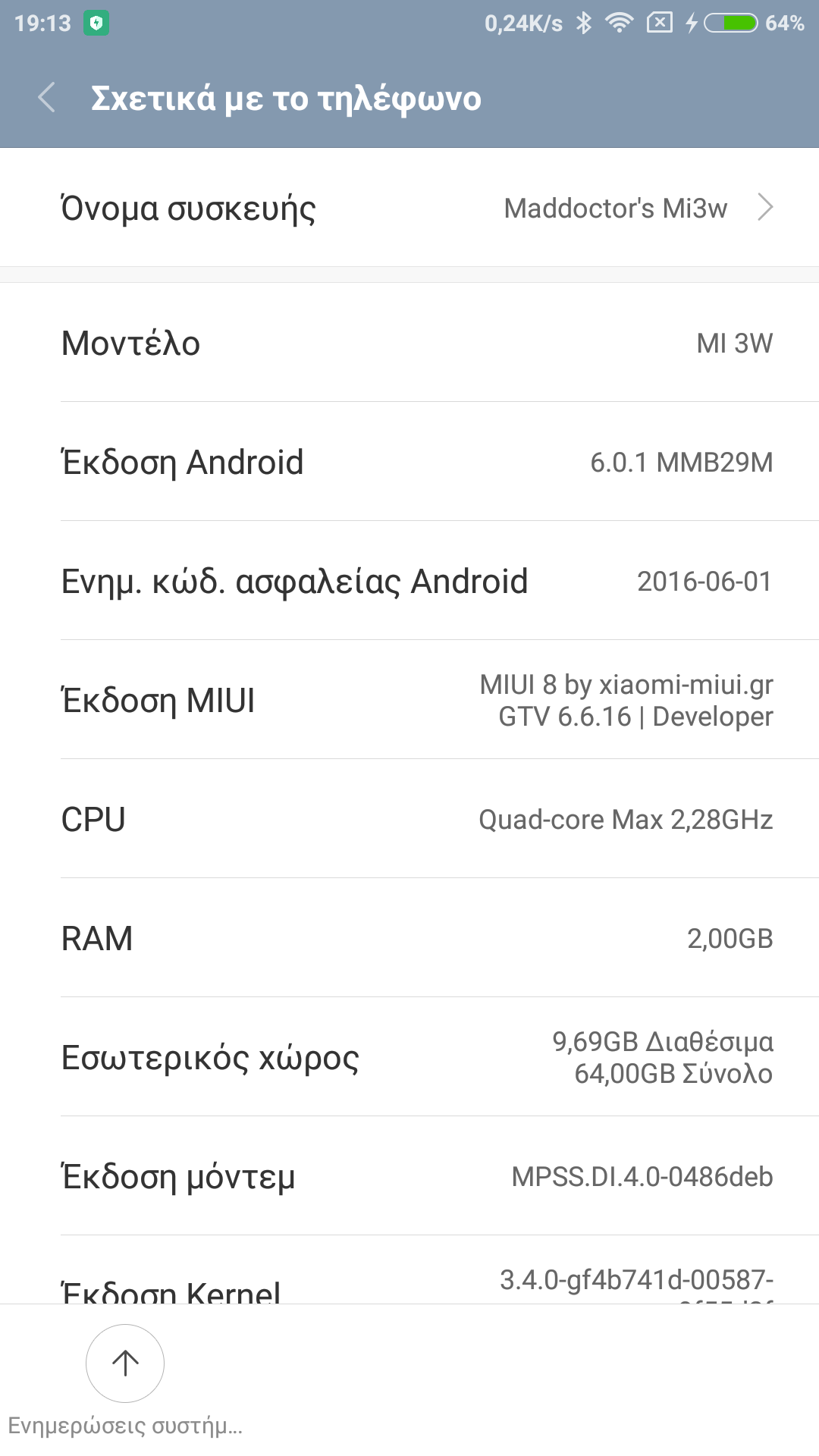Open Ενημερώσεις συστήματος updates button
Screen dimensions: 819x1456
(125, 1363)
